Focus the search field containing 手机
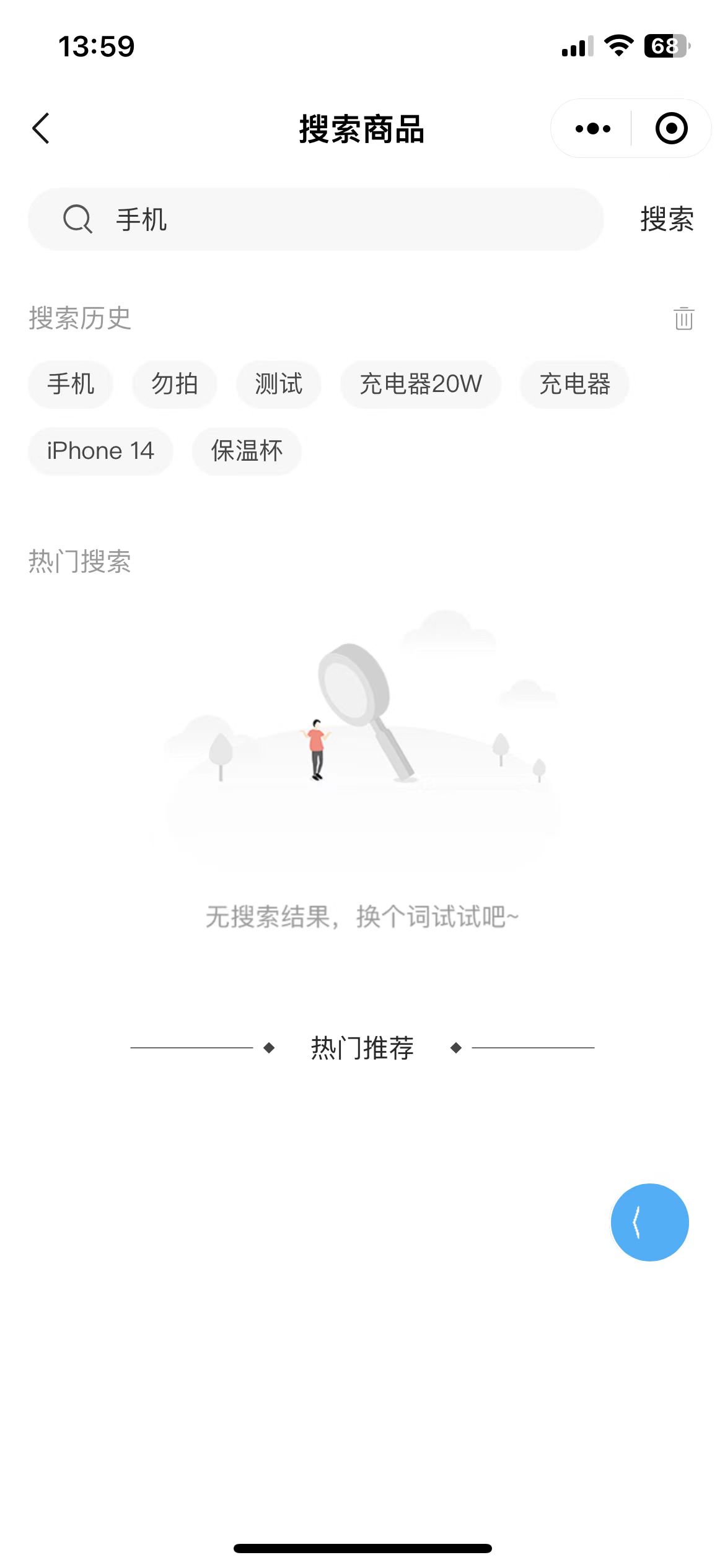This screenshot has width=725, height=1568. pos(347,219)
